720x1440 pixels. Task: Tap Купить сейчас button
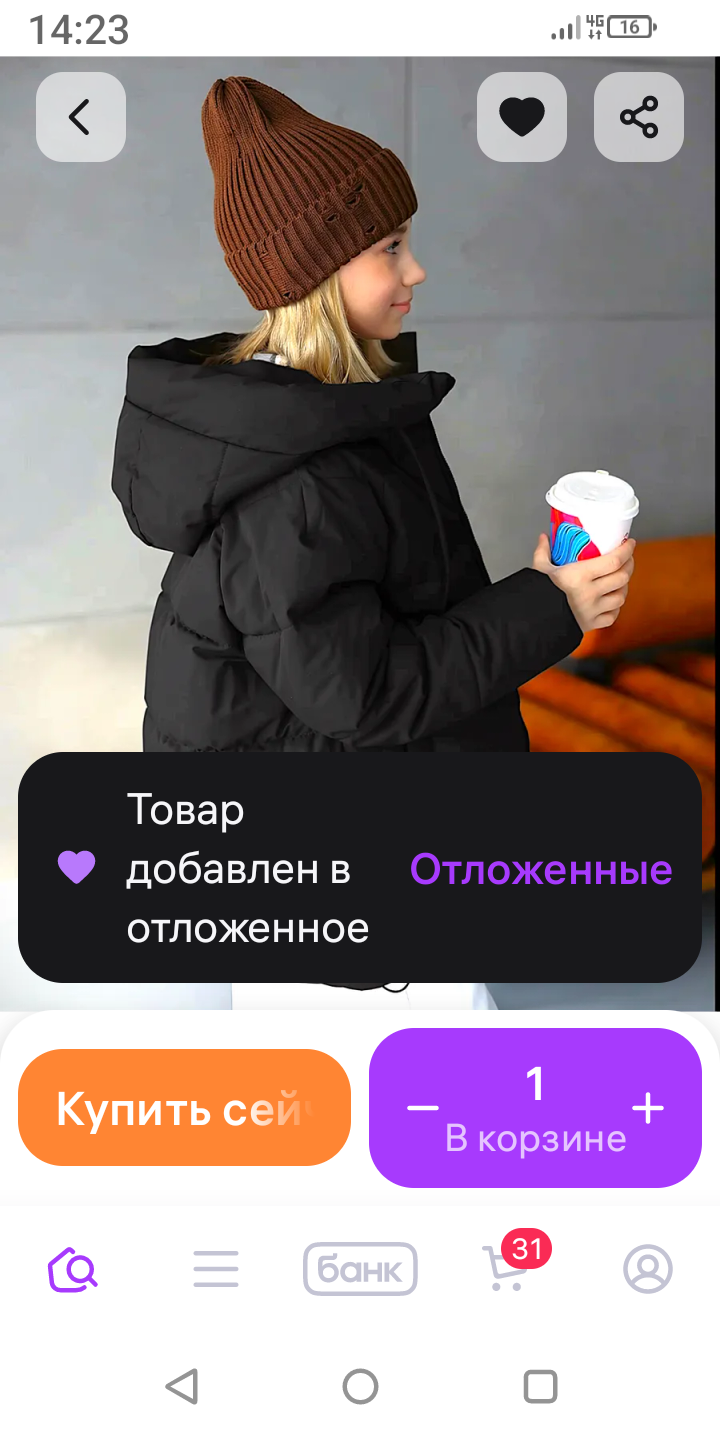[184, 1108]
